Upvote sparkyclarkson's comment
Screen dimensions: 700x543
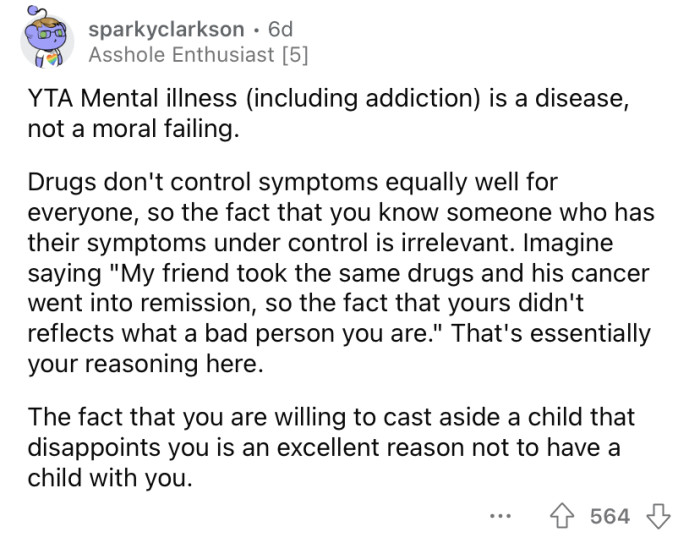coord(567,516)
